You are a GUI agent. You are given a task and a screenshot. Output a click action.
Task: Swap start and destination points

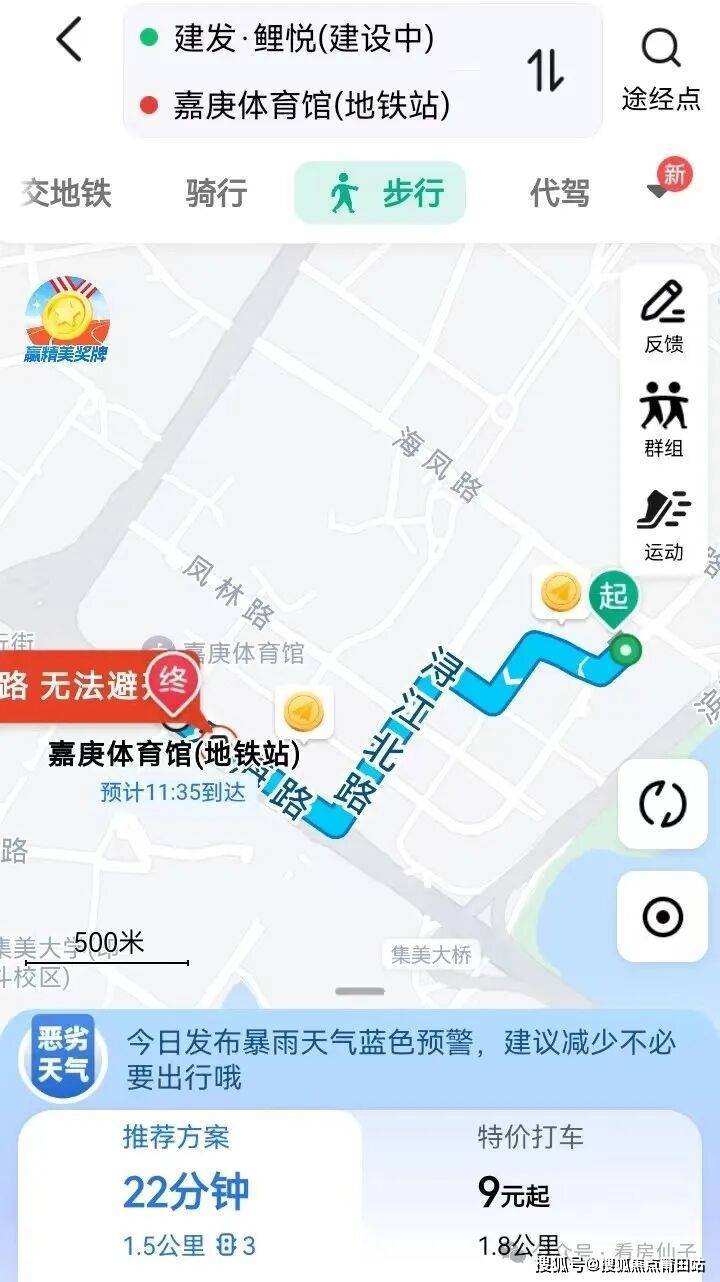547,71
